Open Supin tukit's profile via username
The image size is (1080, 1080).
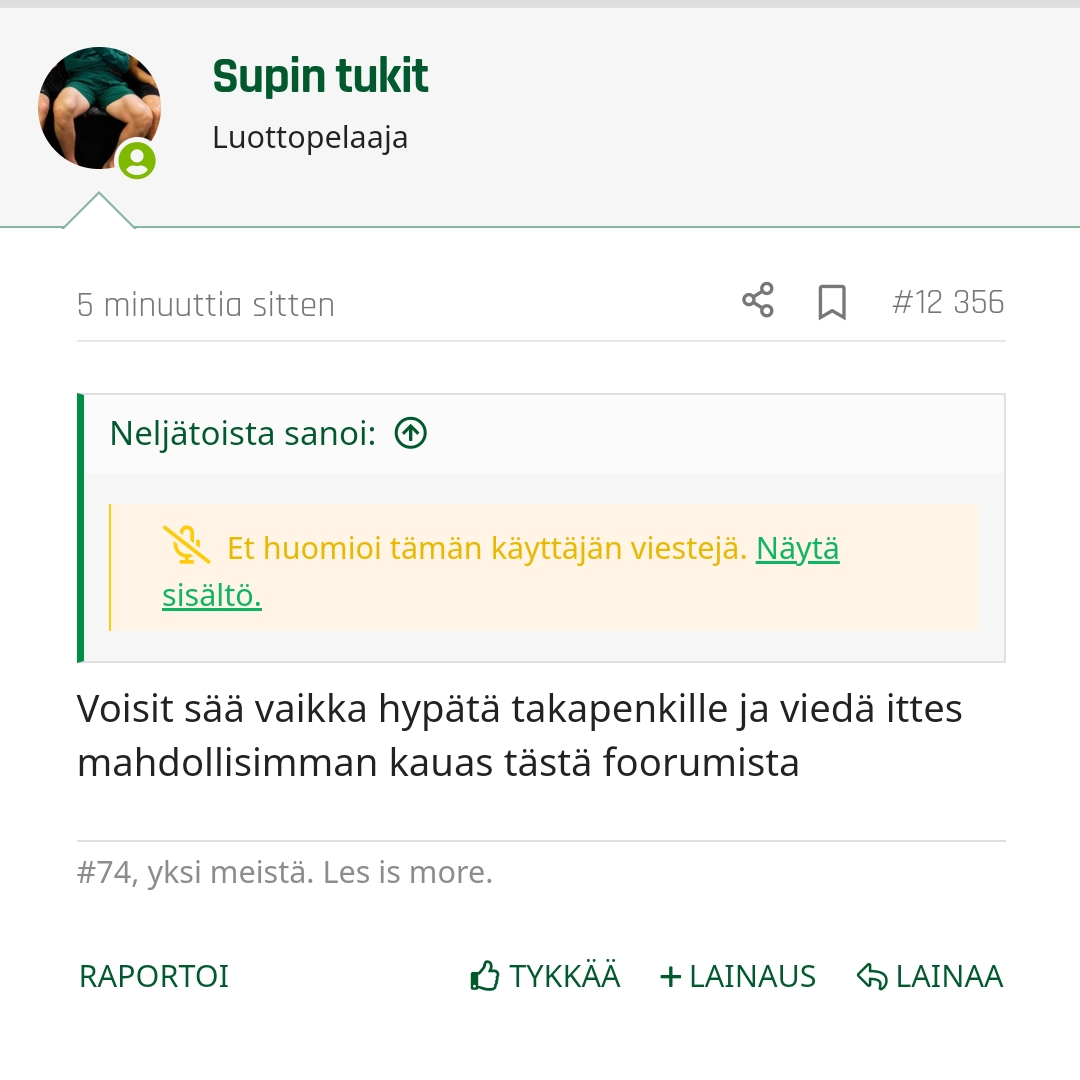pos(320,77)
